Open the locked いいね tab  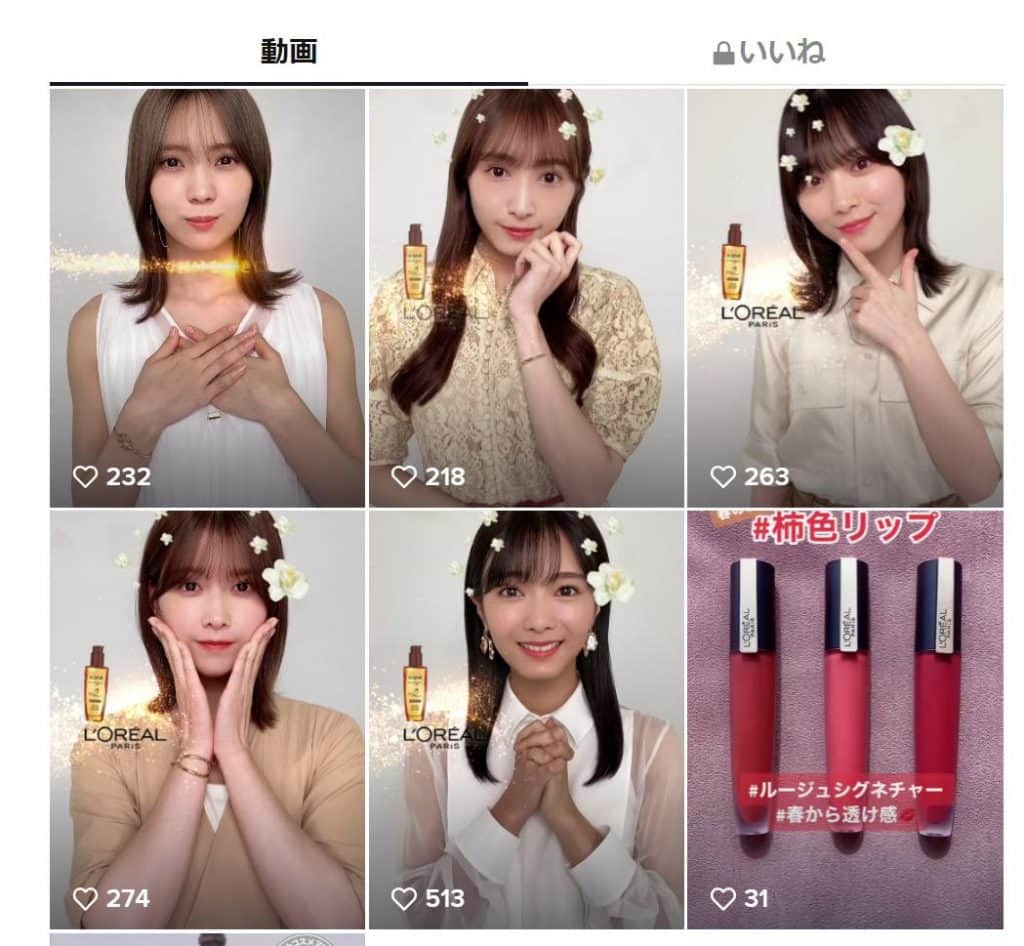[x=768, y=52]
